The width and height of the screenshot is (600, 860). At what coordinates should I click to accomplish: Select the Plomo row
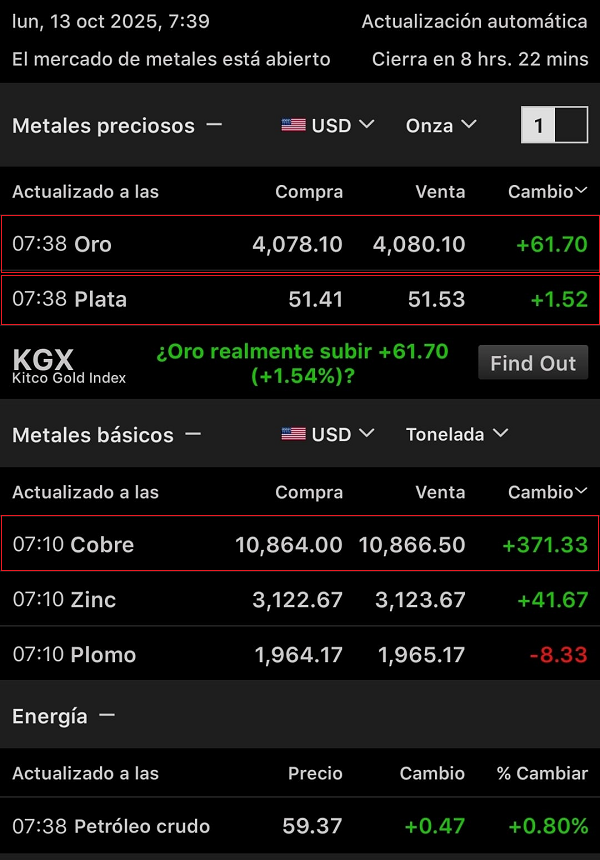[x=300, y=655]
